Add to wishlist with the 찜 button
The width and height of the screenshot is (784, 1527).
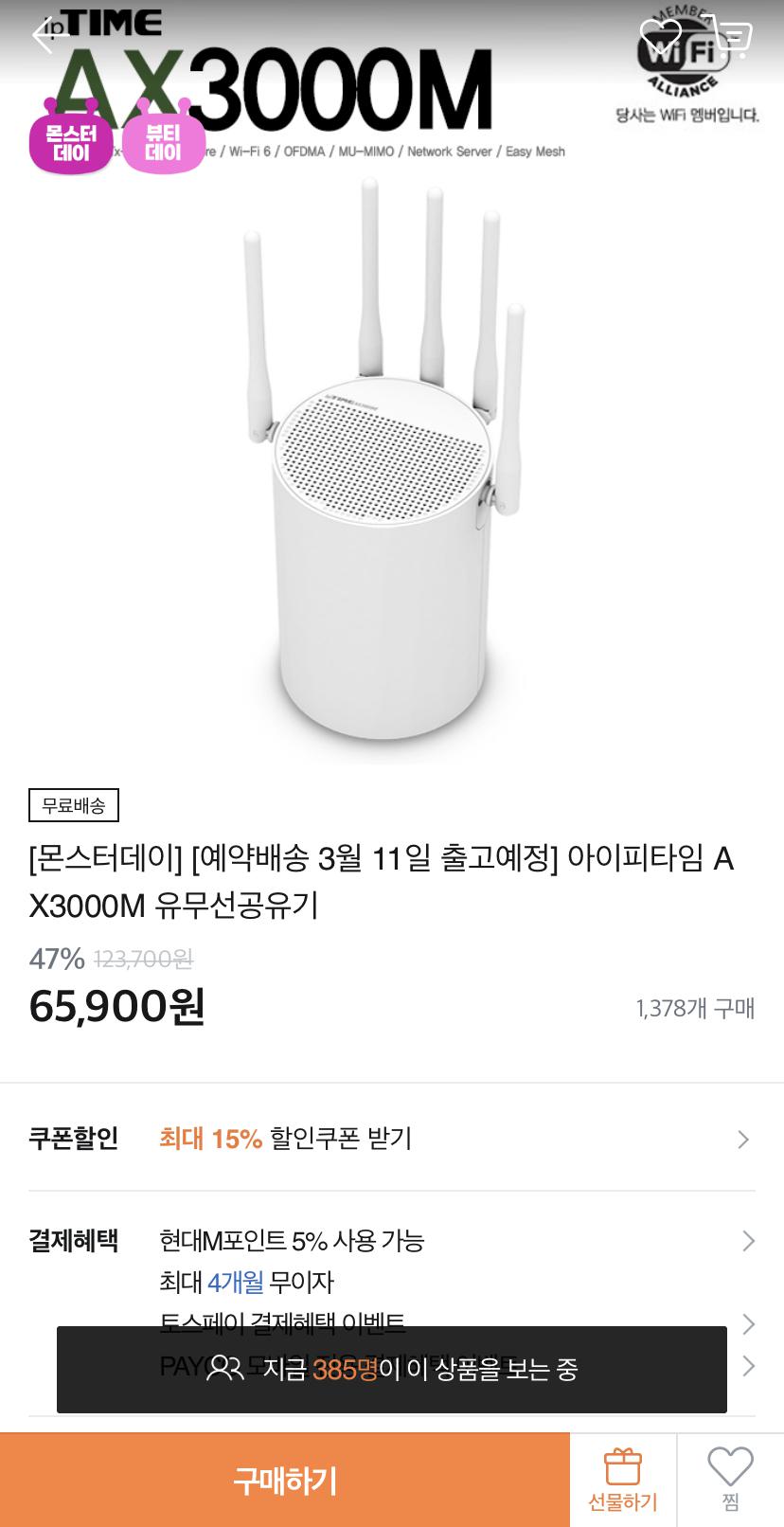[x=730, y=1480]
